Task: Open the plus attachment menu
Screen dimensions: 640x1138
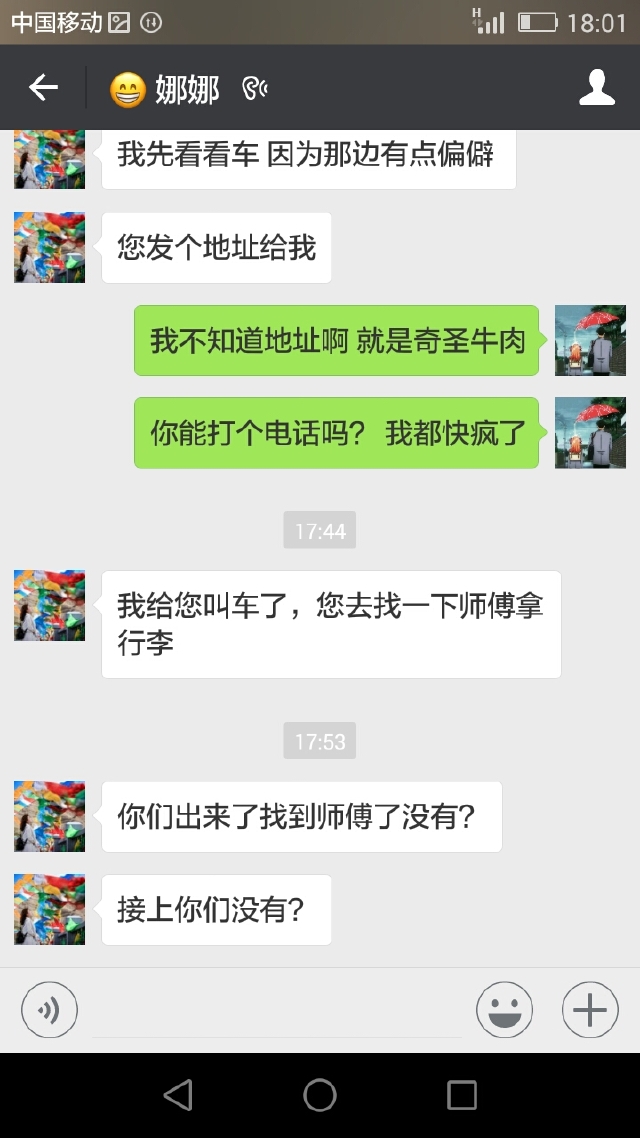Action: tap(590, 1010)
